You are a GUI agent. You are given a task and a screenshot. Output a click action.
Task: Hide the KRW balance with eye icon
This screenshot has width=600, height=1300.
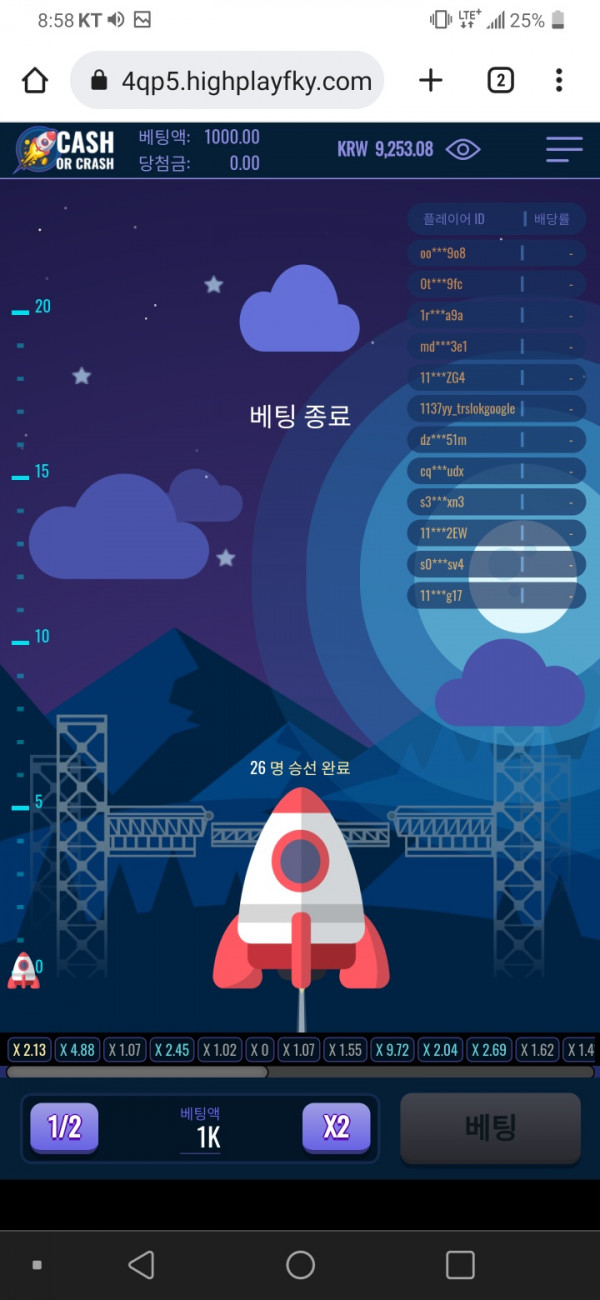[x=463, y=150]
